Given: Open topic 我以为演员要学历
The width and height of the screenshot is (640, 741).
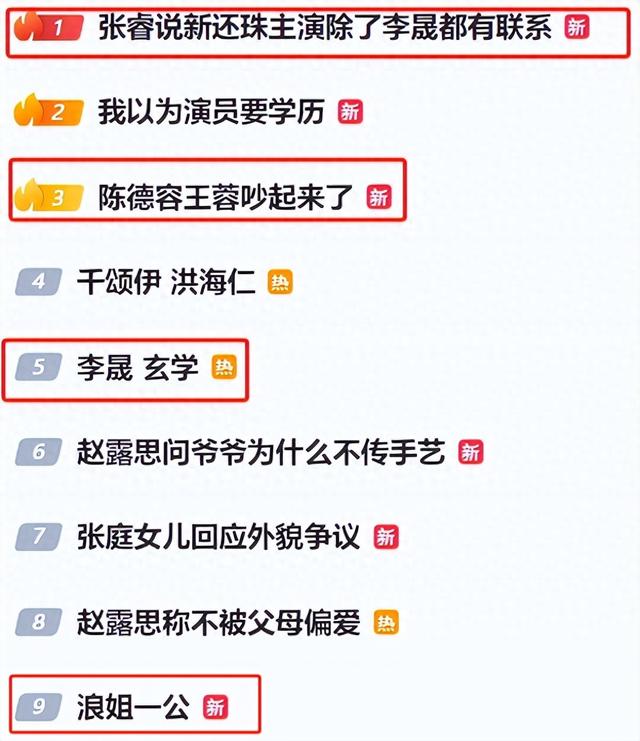Looking at the screenshot, I should coord(211,112).
